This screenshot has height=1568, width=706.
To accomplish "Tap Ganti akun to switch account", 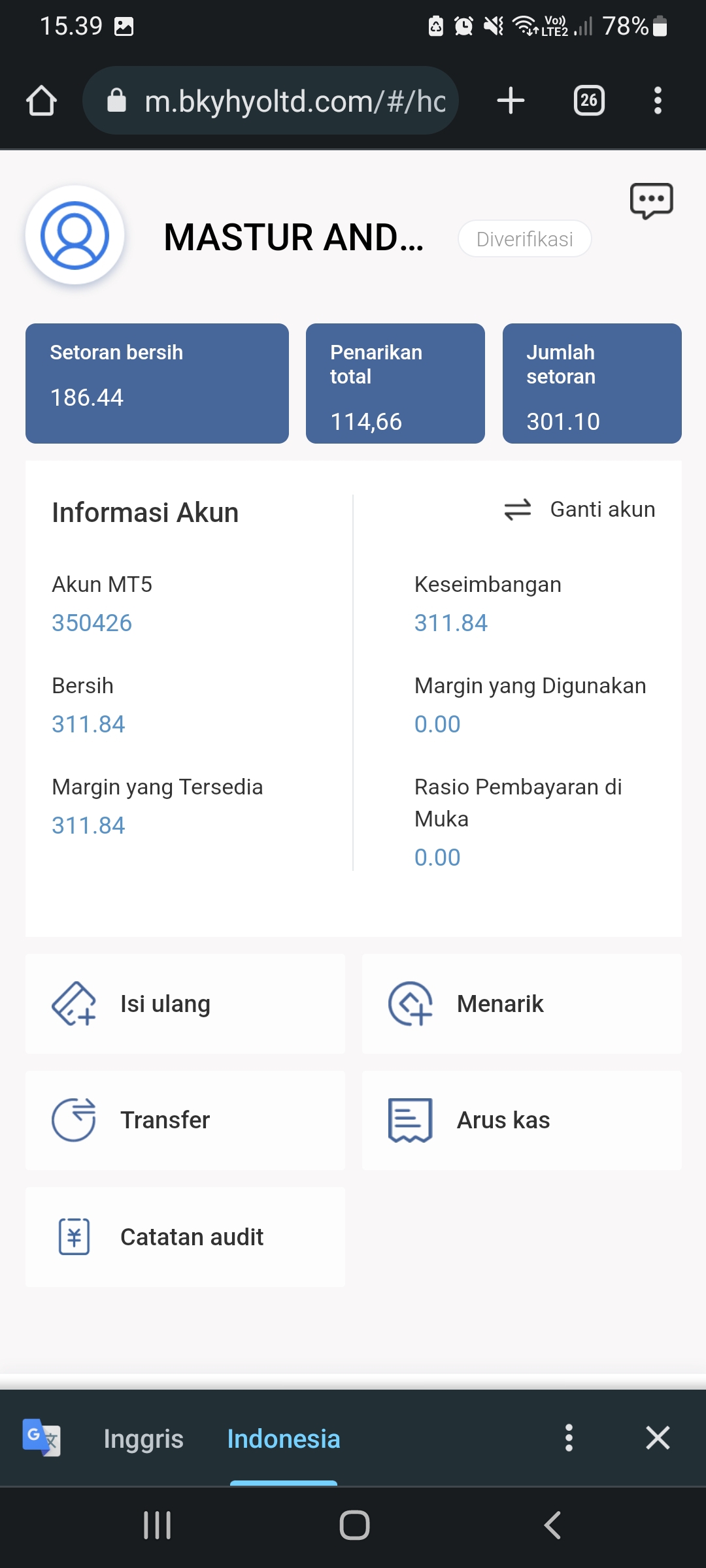I will pyautogui.click(x=579, y=510).
